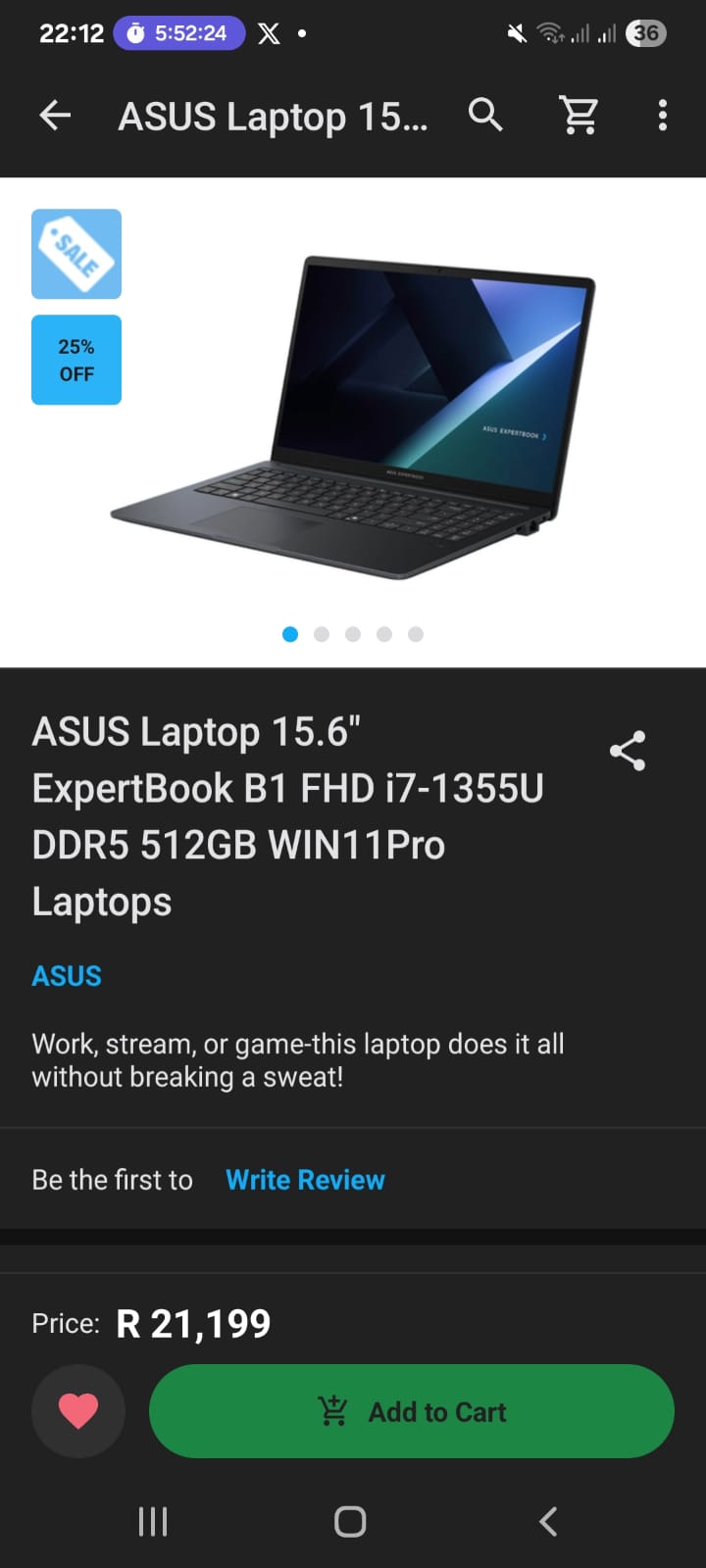Go back using the app bar arrow
The image size is (706, 1568).
(x=55, y=116)
